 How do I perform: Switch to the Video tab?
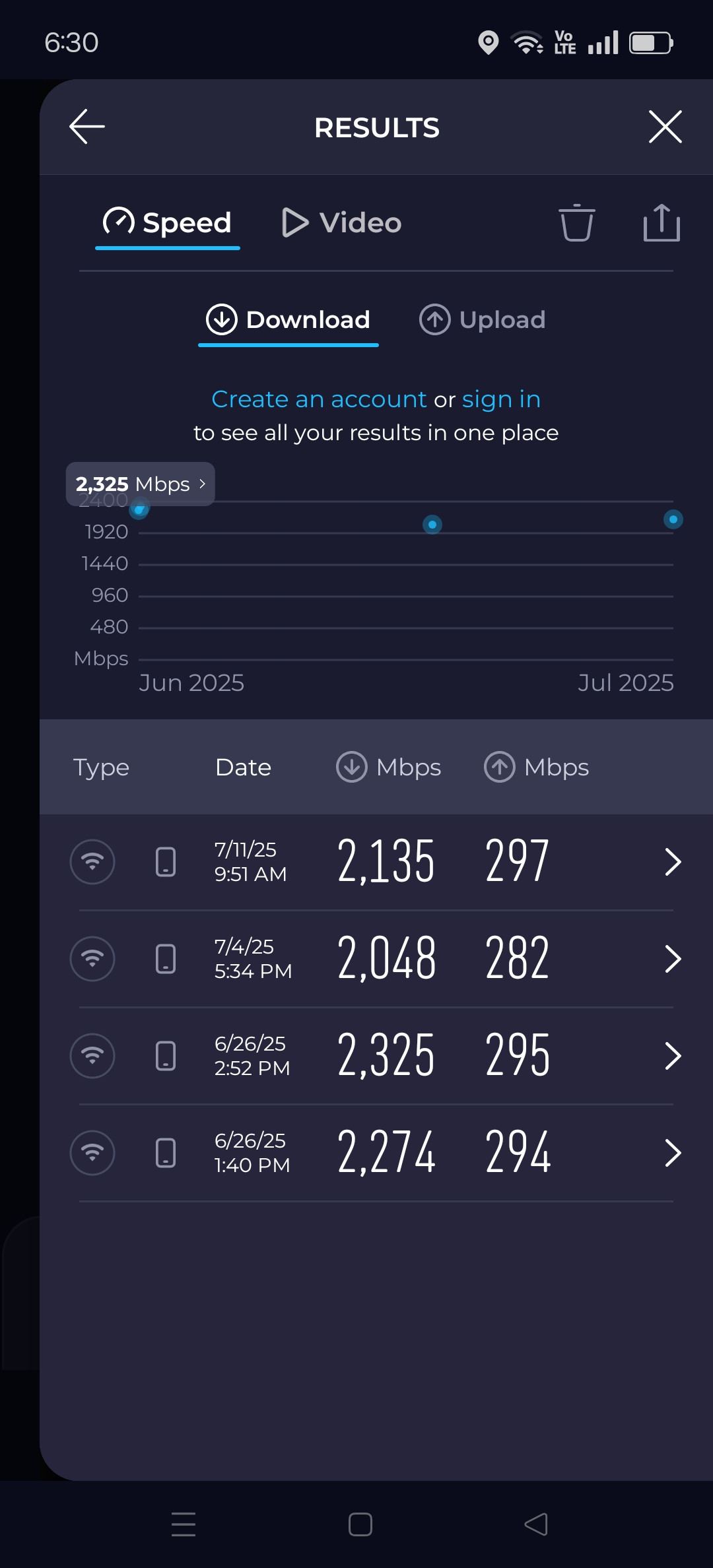tap(341, 222)
